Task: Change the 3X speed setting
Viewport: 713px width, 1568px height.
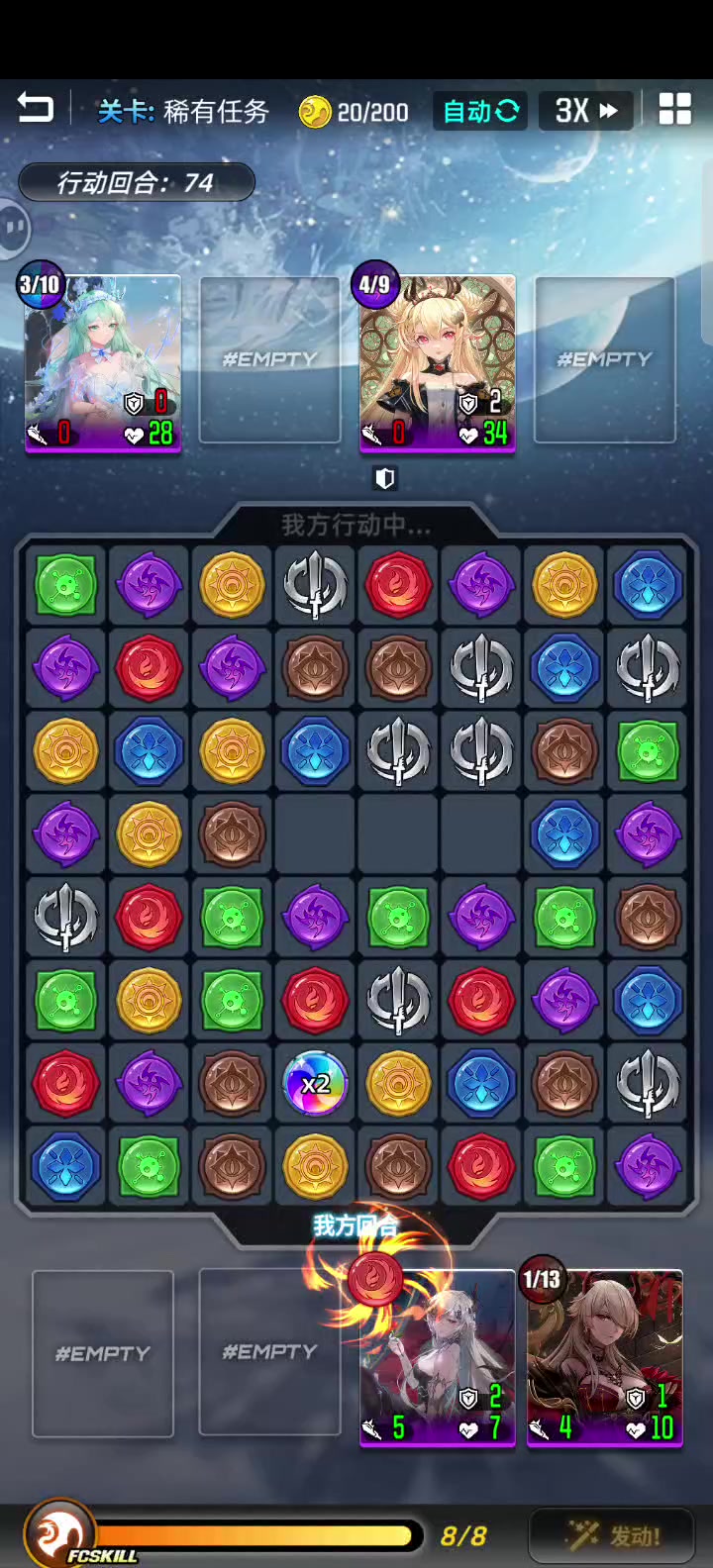Action: (587, 111)
